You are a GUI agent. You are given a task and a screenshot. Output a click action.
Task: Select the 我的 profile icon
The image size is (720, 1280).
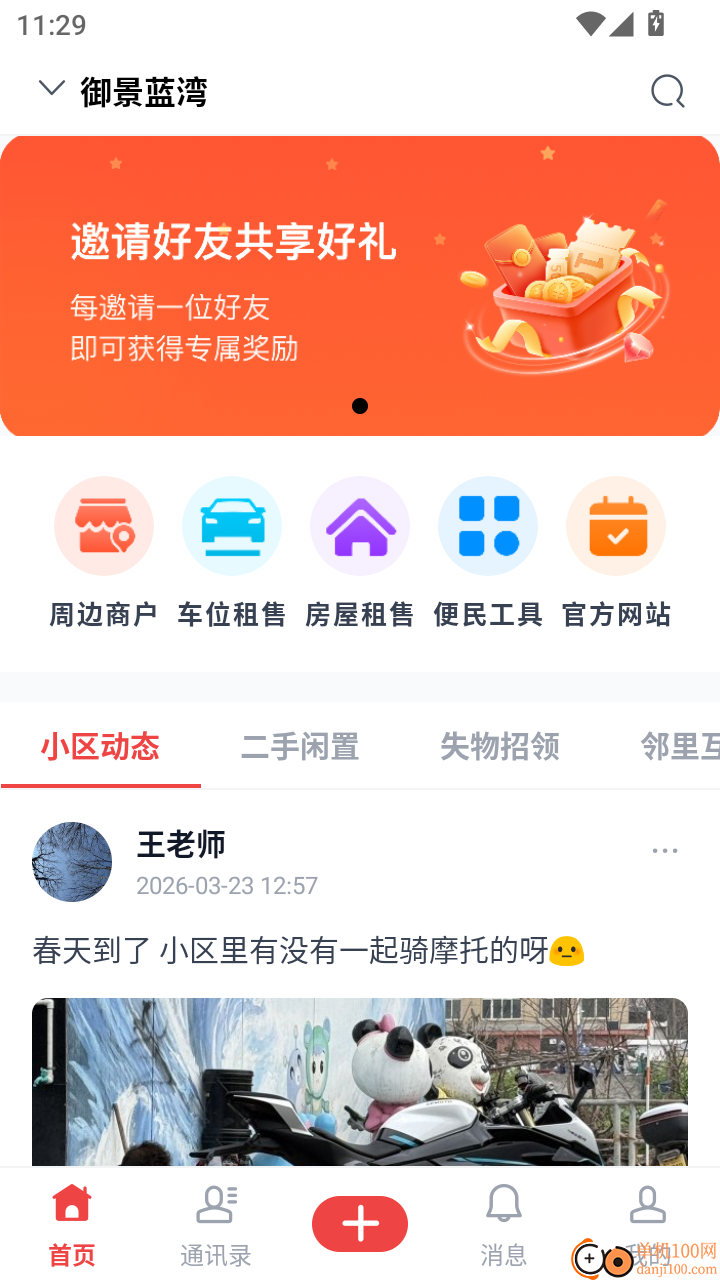(648, 1205)
